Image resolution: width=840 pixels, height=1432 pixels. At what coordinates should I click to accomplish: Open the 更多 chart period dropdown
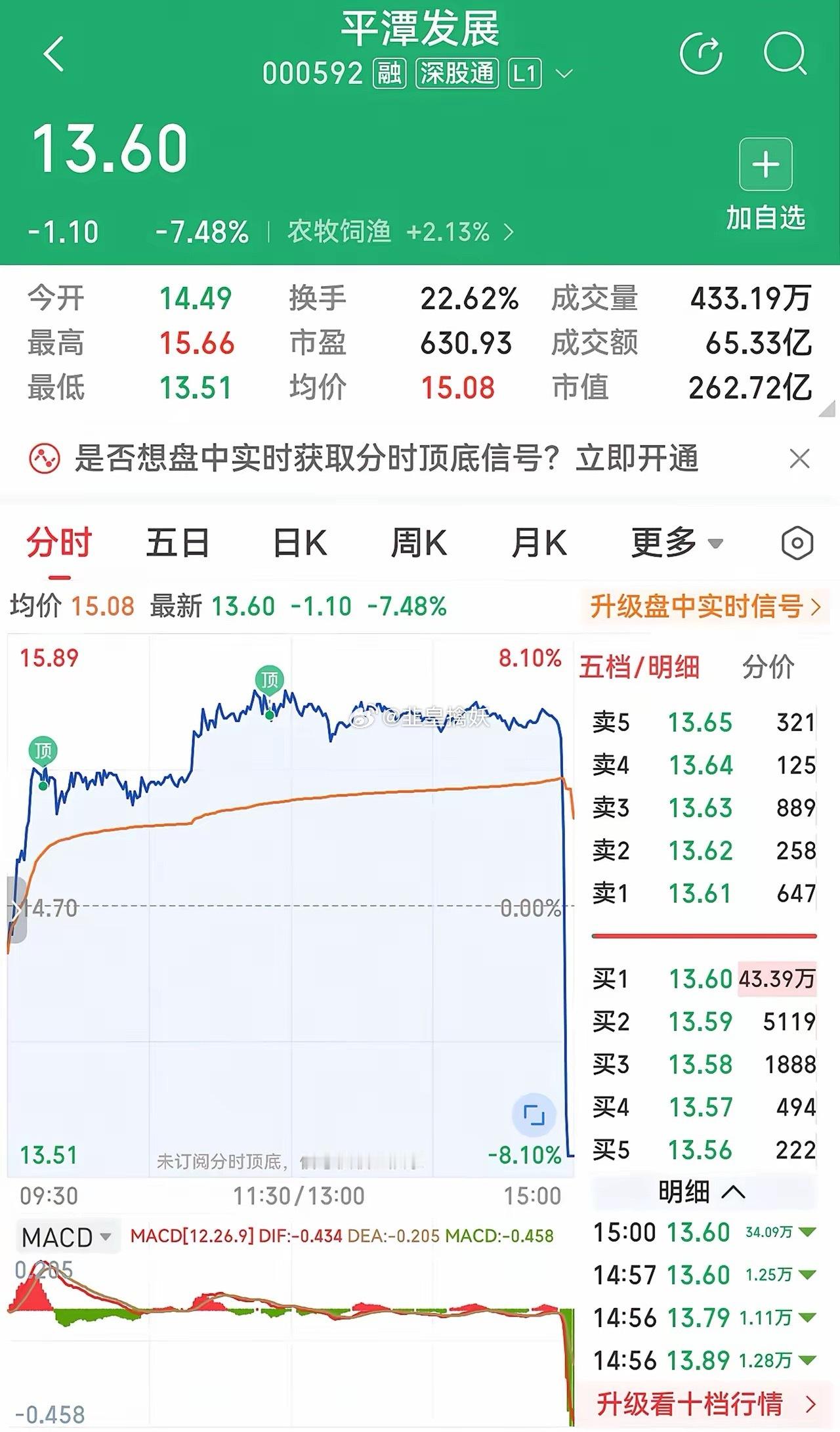(677, 543)
